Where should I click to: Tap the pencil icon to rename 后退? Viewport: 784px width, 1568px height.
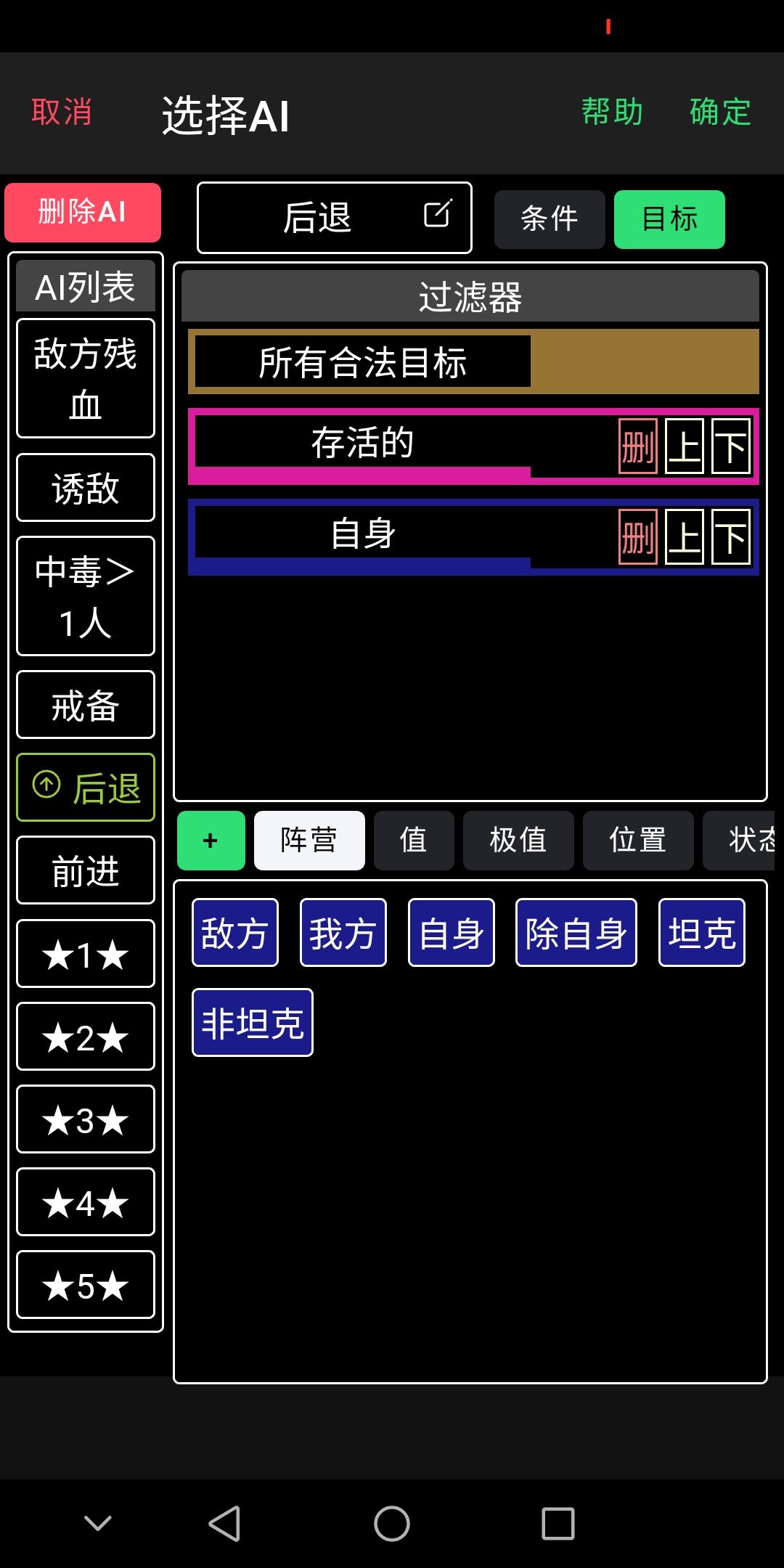coord(438,216)
